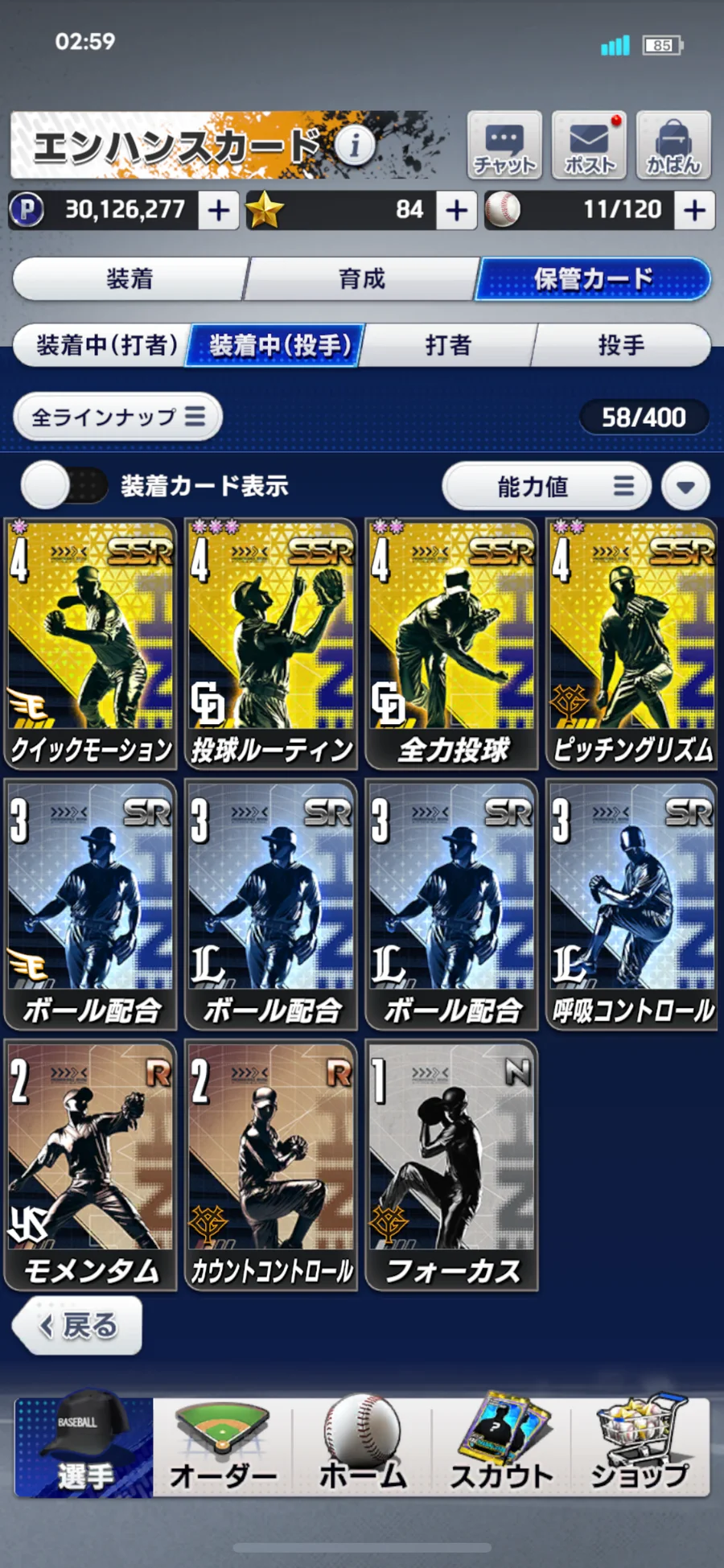Open the かばん bag

point(673,146)
